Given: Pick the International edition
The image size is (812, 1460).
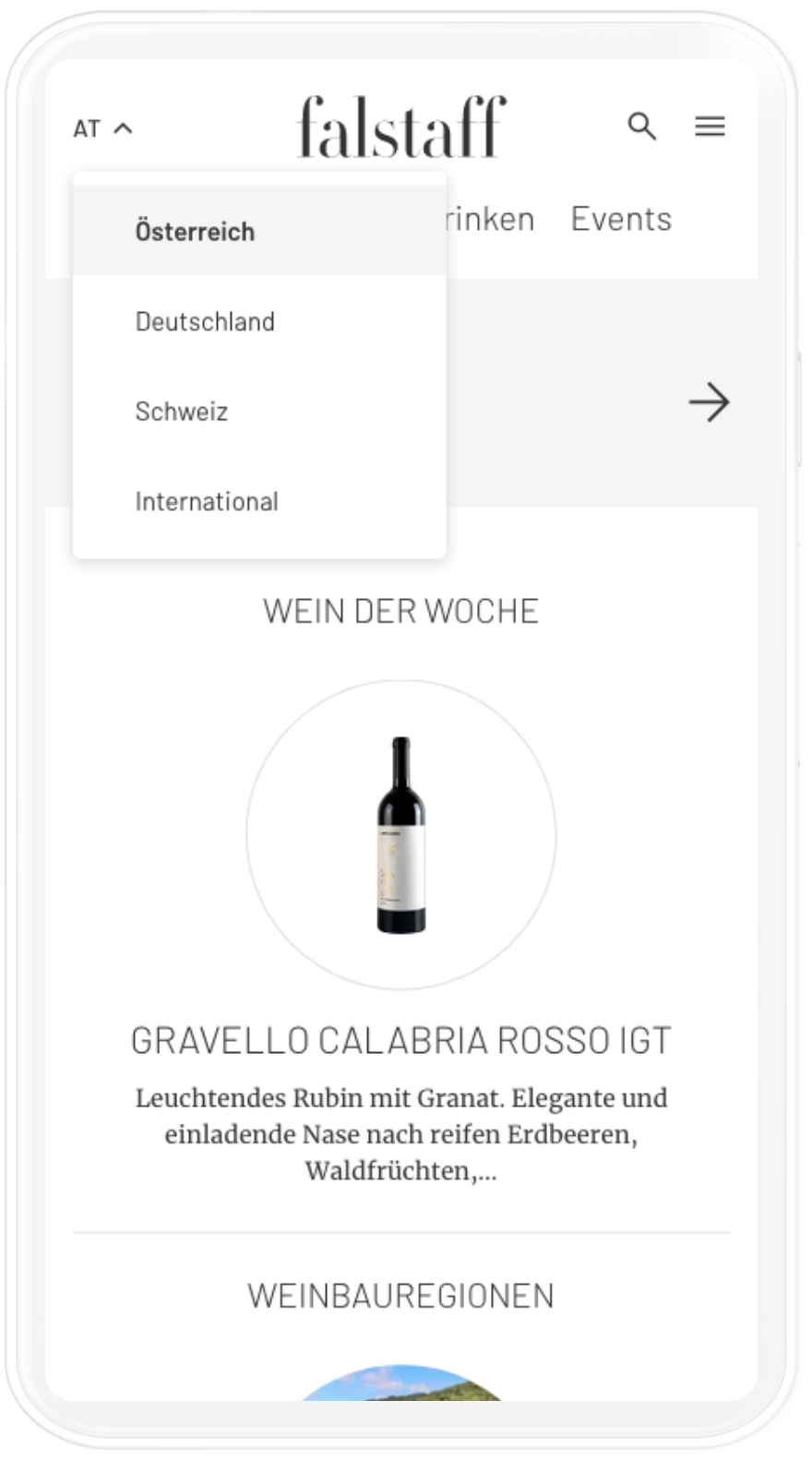Looking at the screenshot, I should point(207,501).
